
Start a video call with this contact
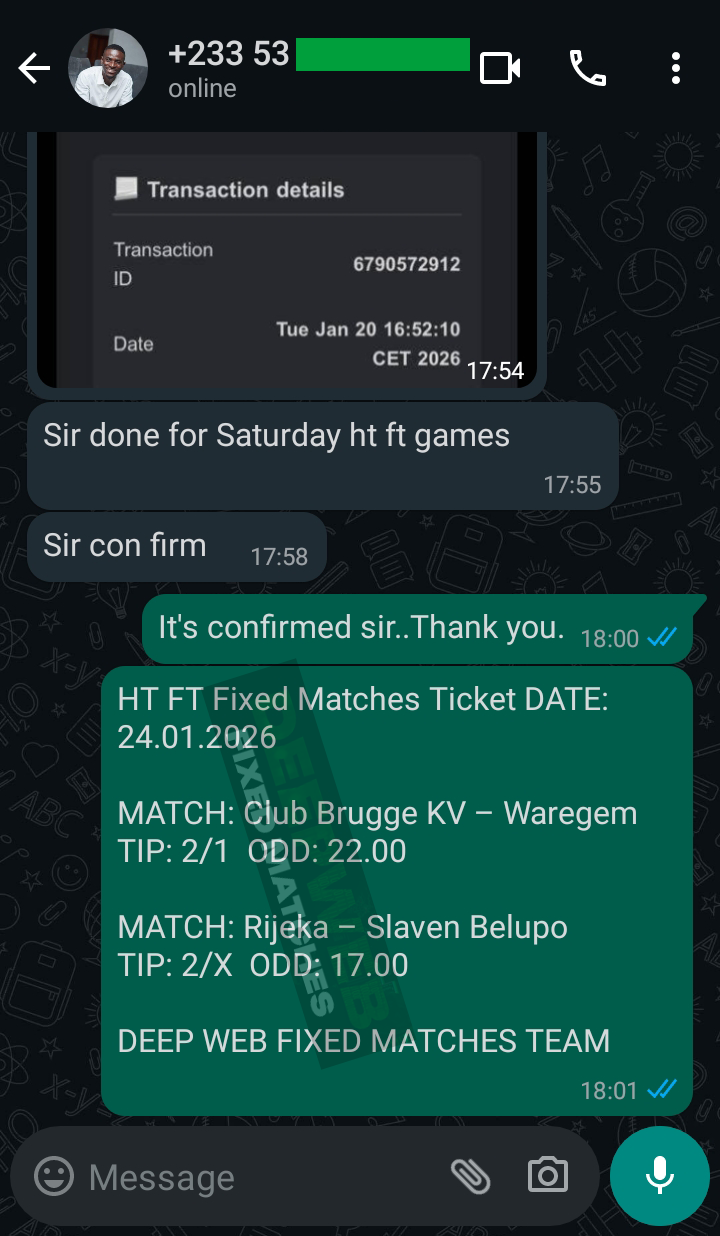pyautogui.click(x=500, y=68)
